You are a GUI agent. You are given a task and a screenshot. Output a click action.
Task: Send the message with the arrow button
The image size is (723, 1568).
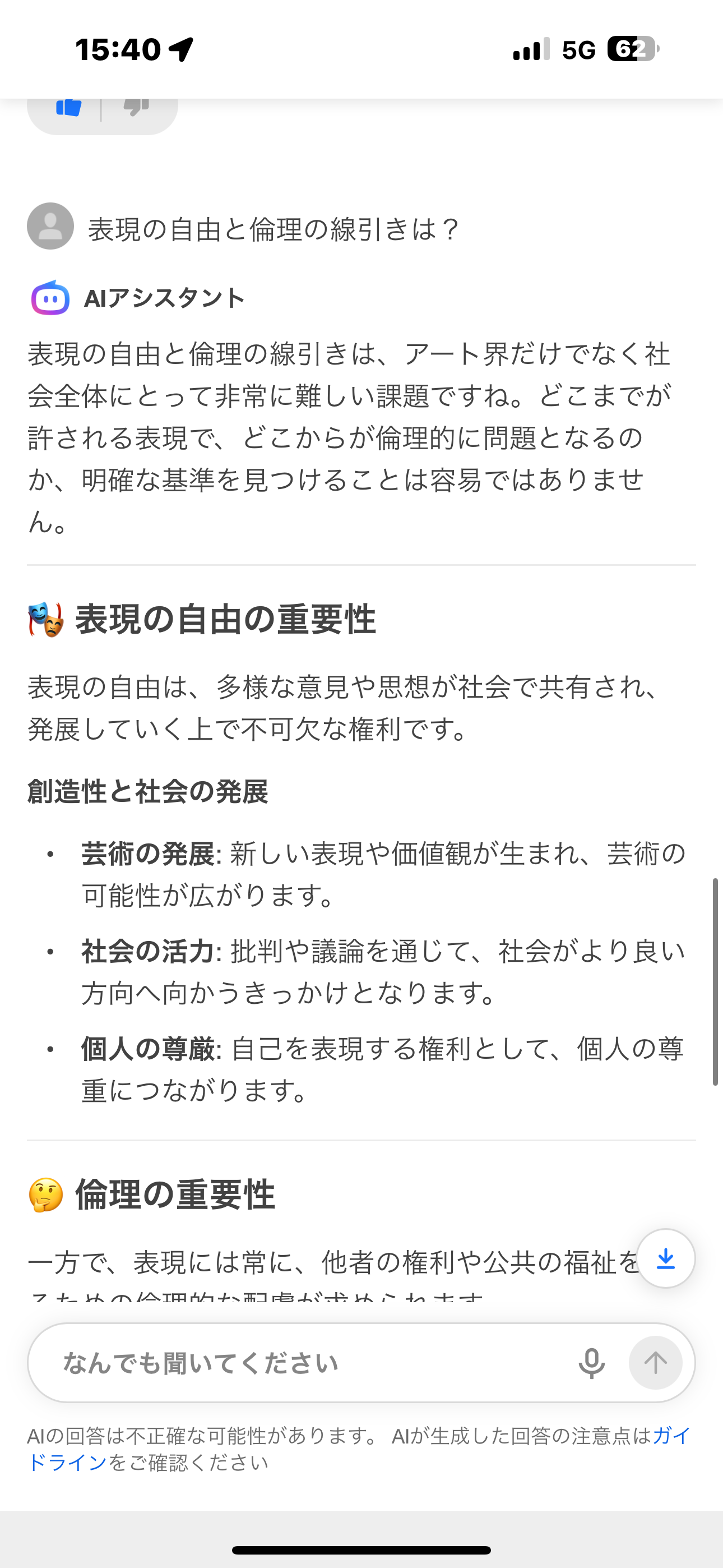(655, 1363)
